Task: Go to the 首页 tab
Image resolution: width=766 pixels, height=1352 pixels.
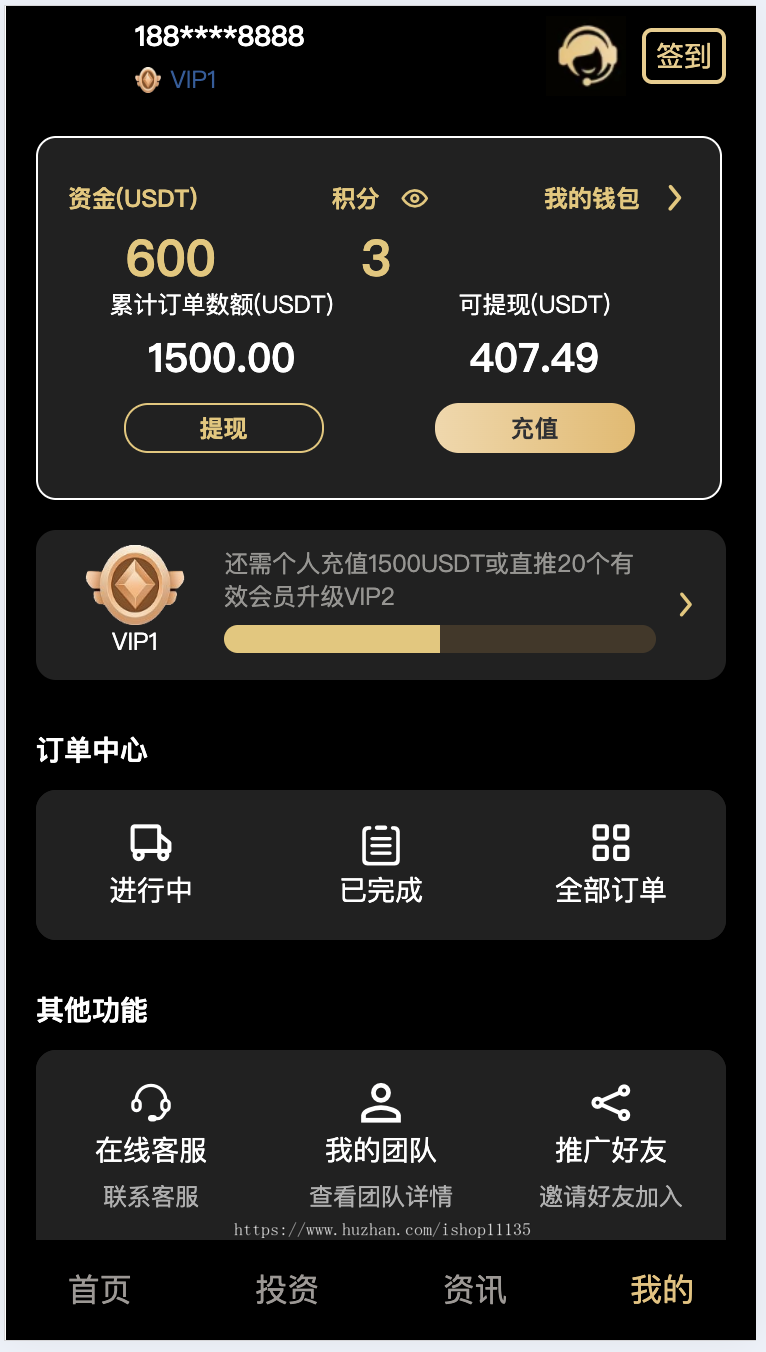Action: 98,1290
